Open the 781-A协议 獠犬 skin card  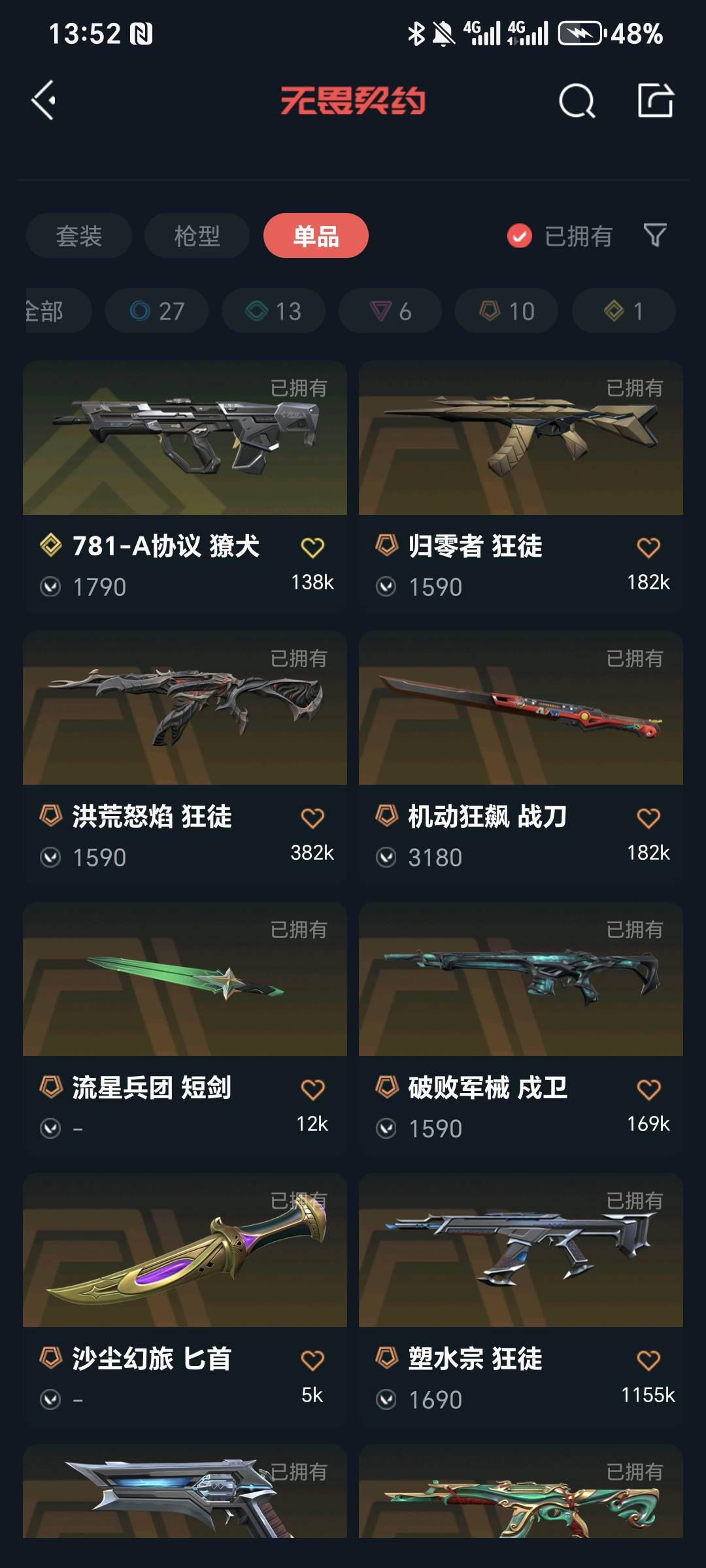pos(185,487)
